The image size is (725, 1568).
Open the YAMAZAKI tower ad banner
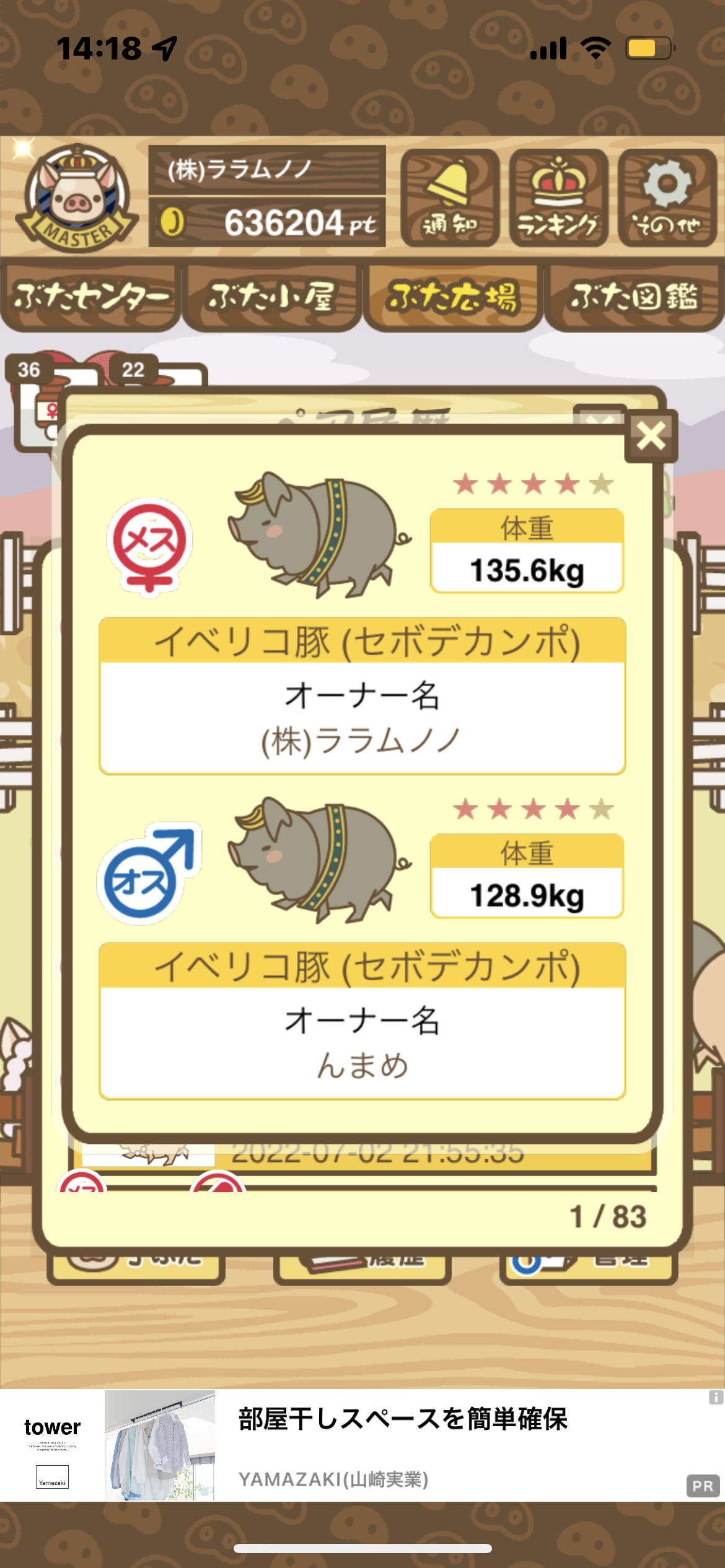362,1445
